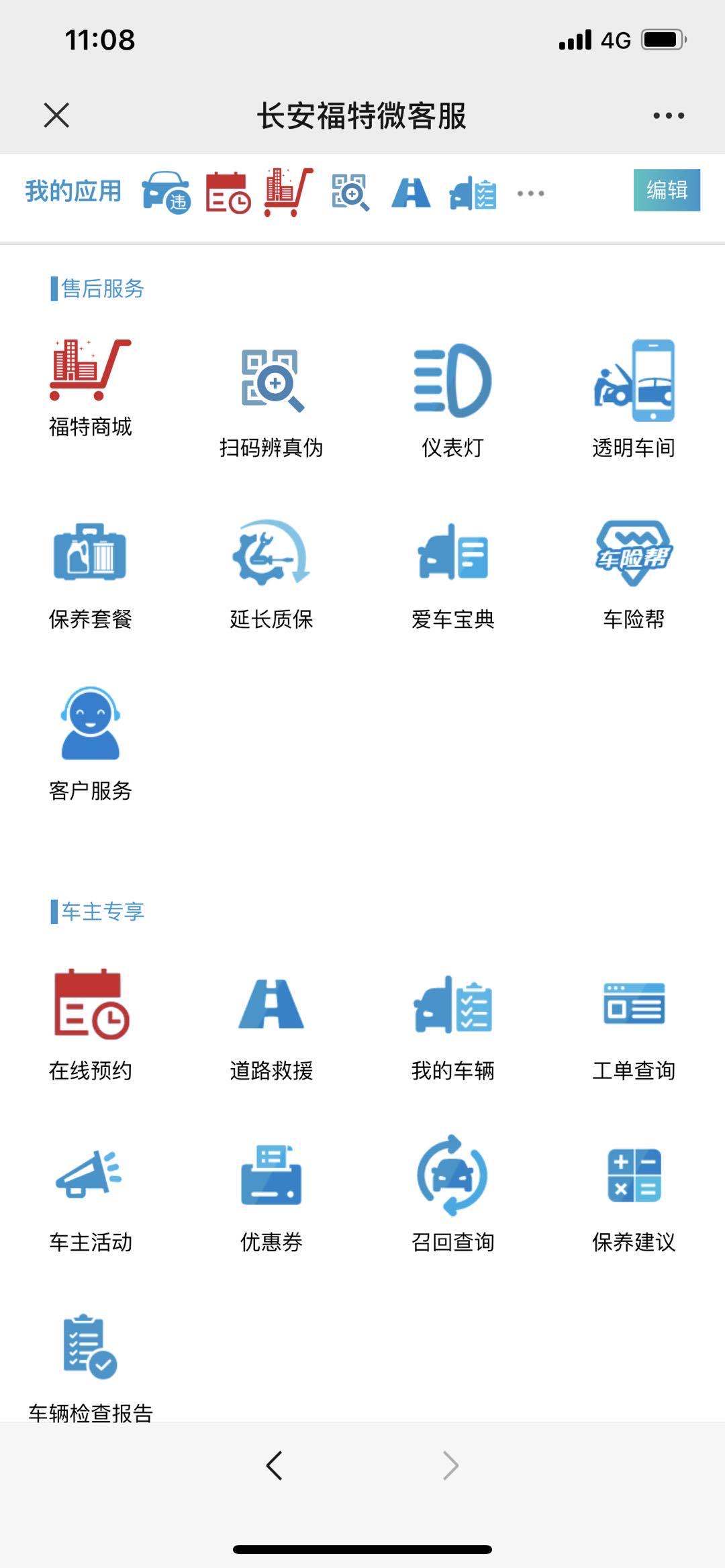Open the violation car shortcut in 我的应用
The image size is (725, 1568).
tap(166, 192)
